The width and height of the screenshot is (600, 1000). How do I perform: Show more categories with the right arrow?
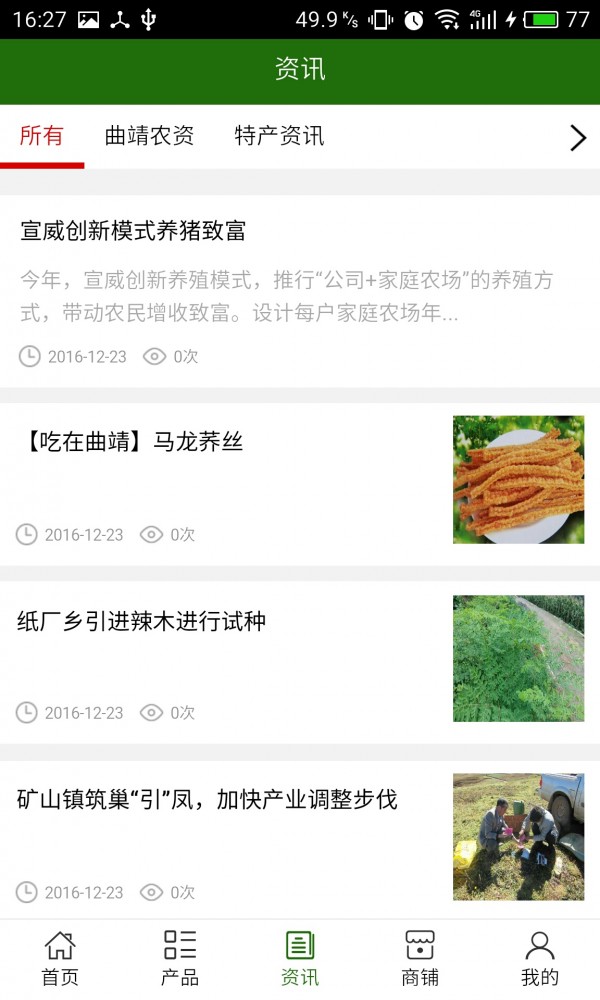(577, 138)
